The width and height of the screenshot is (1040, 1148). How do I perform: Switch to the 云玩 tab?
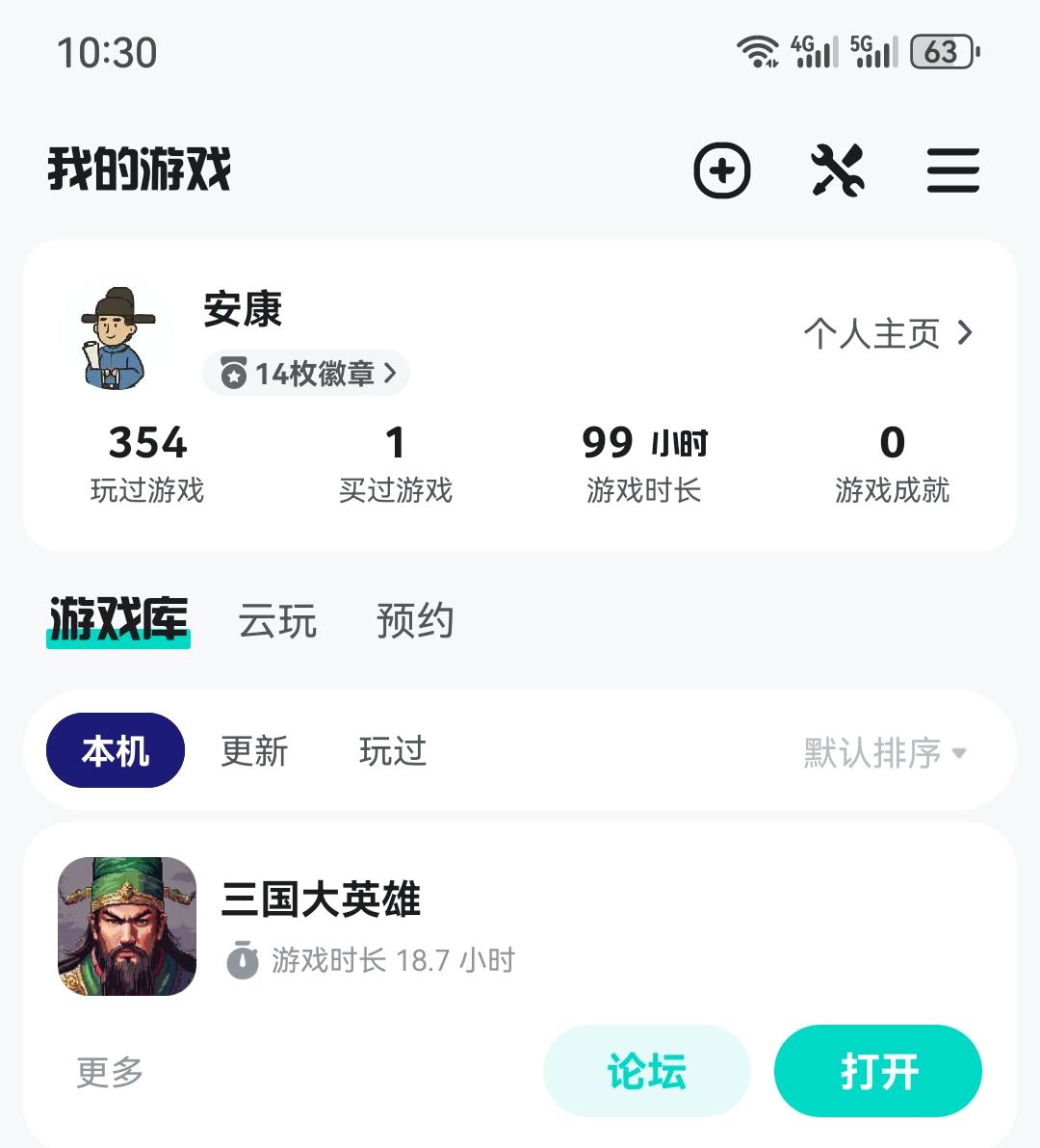coord(278,622)
